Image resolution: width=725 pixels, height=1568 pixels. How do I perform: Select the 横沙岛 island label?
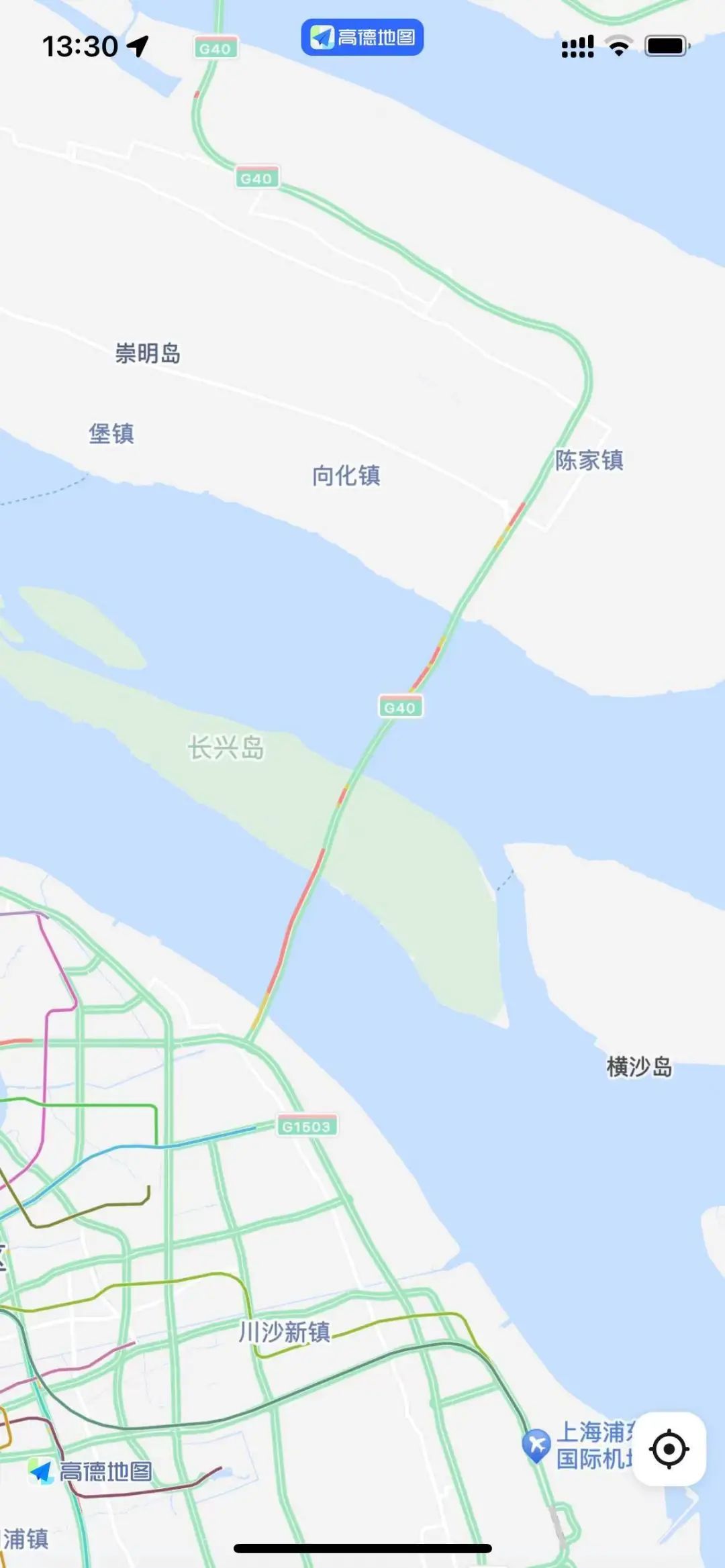pyautogui.click(x=640, y=1066)
